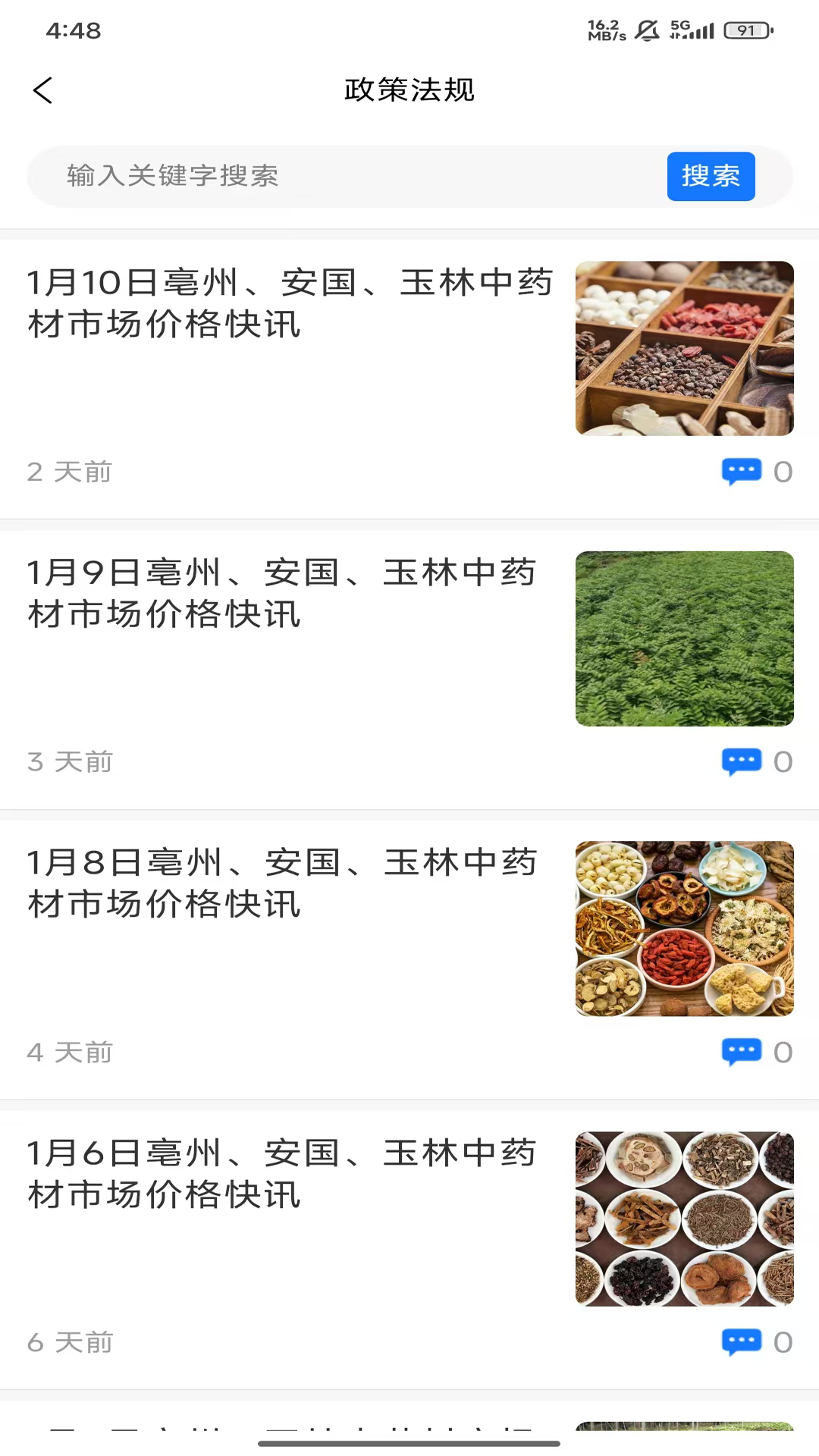Screen dimensions: 819x1456
Task: Open comments on the January 10 article
Action: (x=742, y=471)
